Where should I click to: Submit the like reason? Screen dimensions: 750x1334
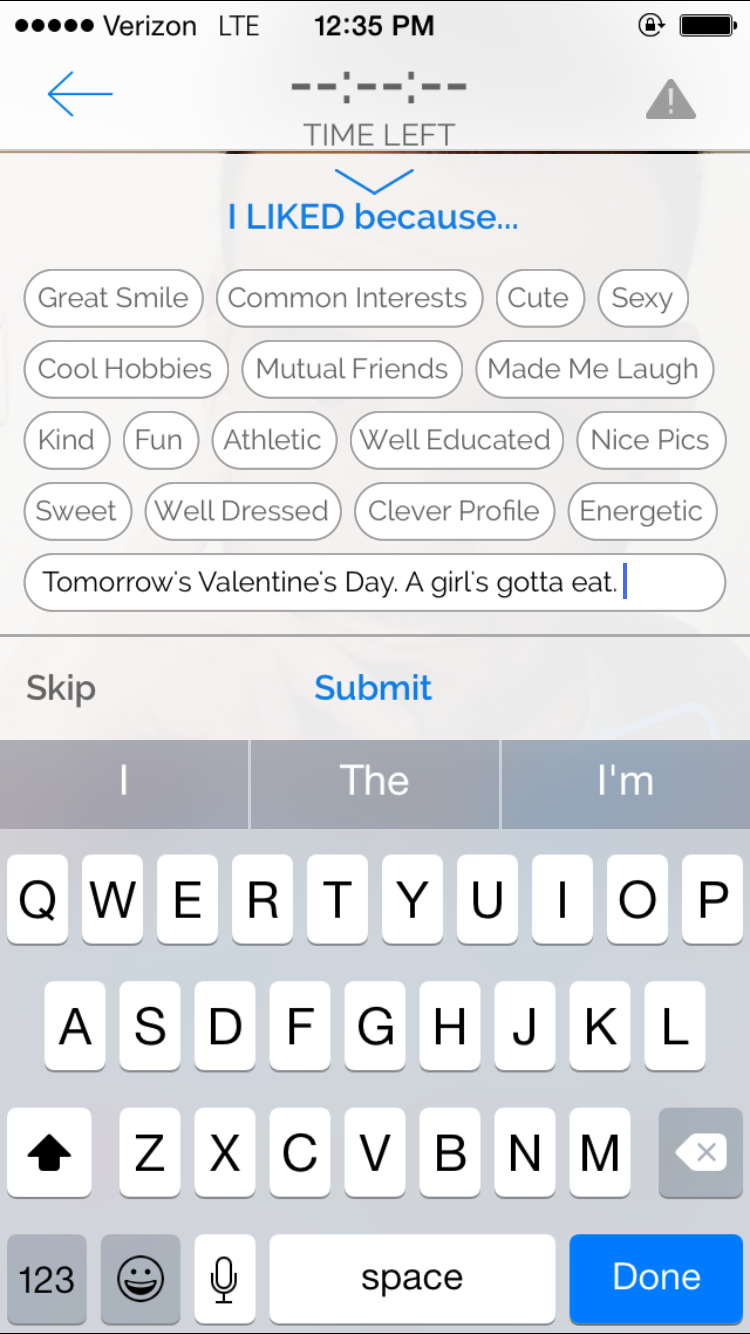373,688
